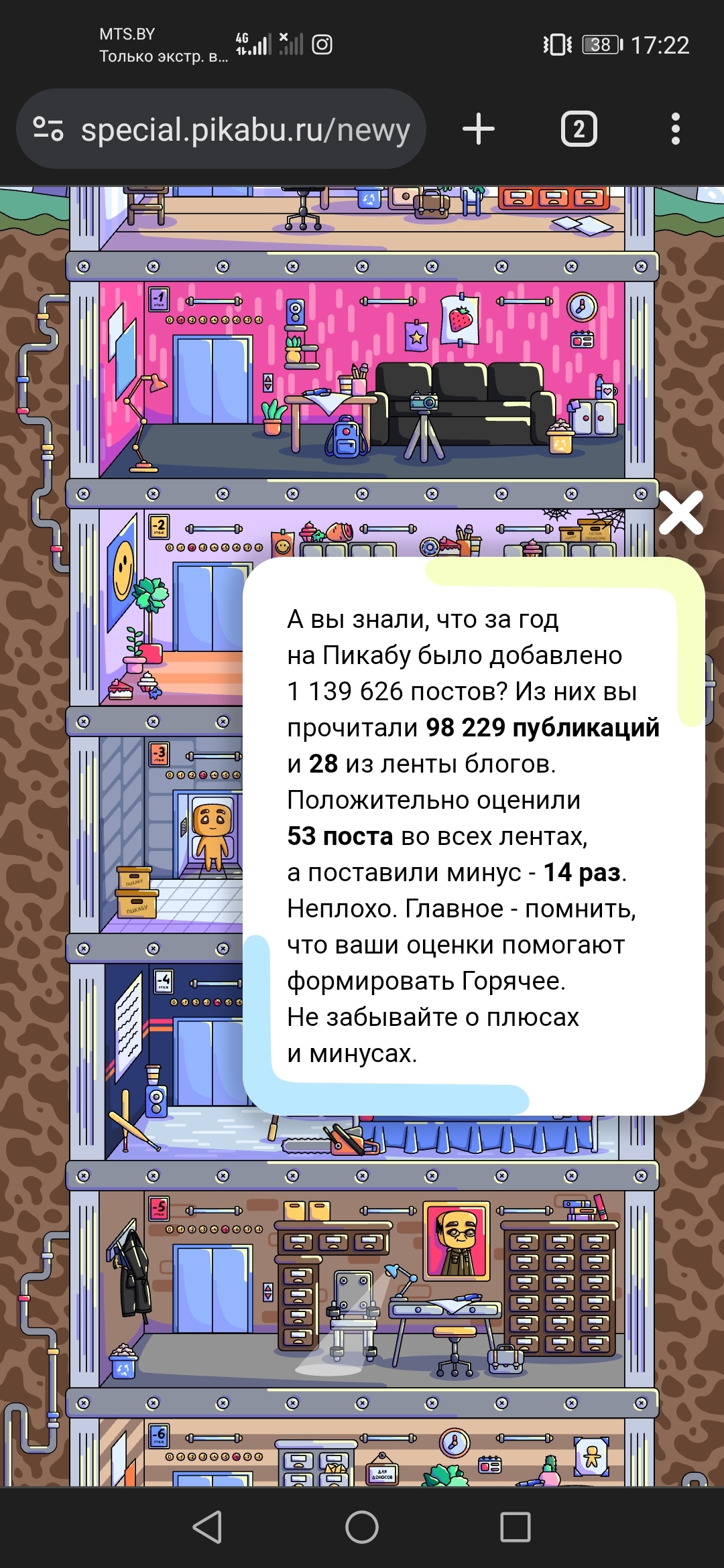Tap the special.pikabu.ru address bar
The image size is (724, 1568).
[x=245, y=129]
